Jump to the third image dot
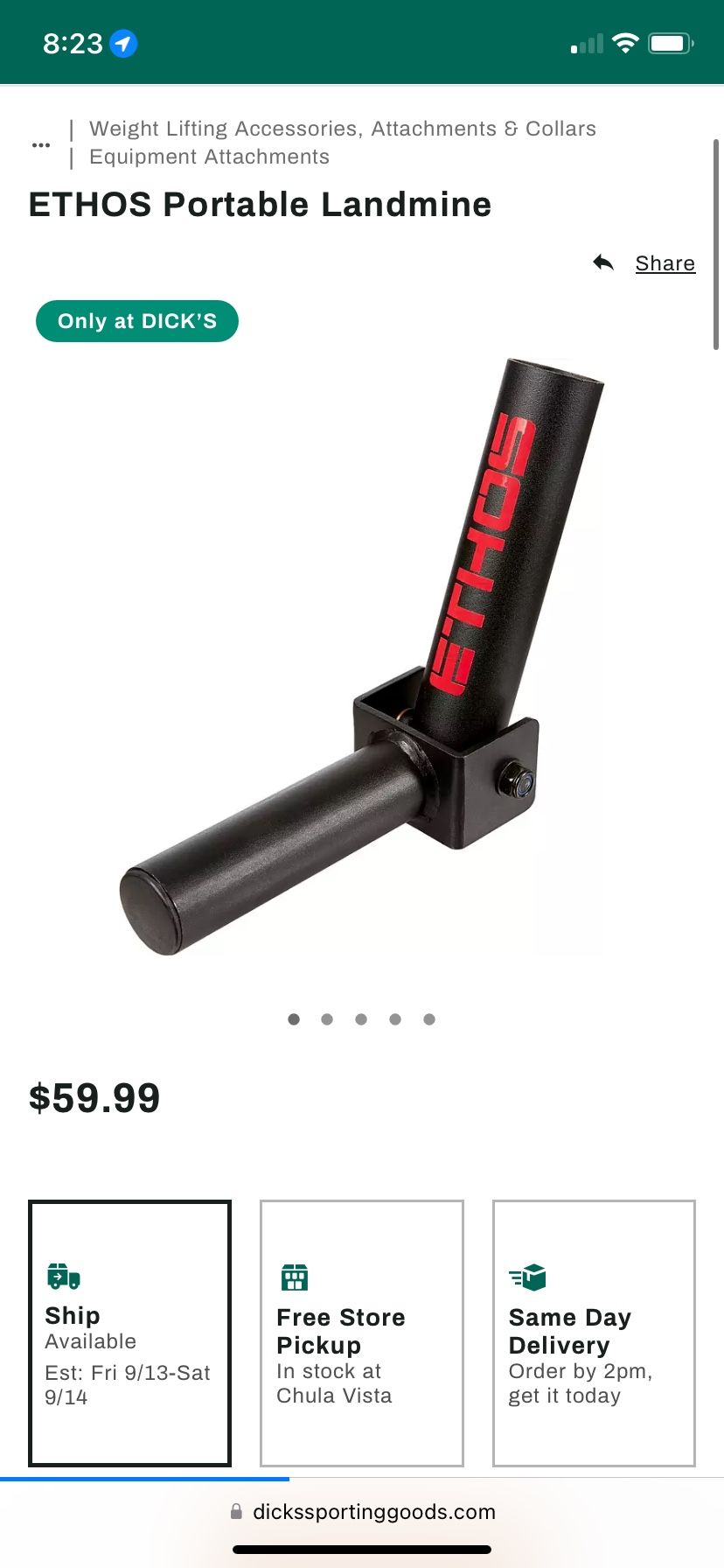Viewport: 724px width, 1568px height. 361,1019
